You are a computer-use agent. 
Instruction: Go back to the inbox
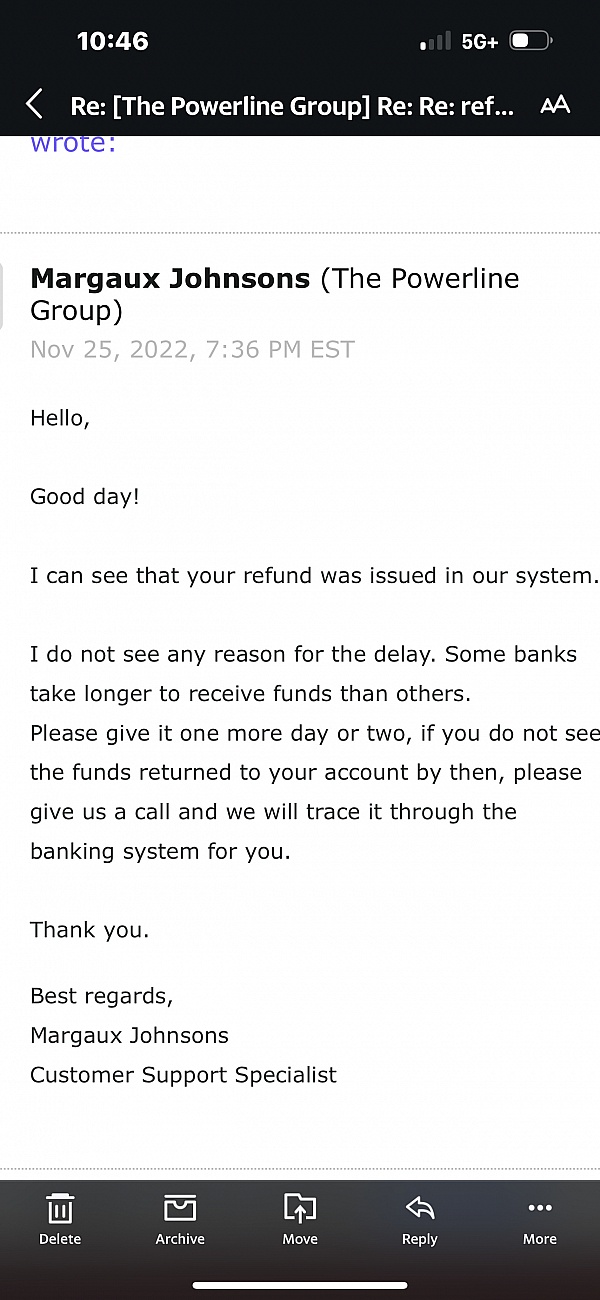pyautogui.click(x=35, y=104)
